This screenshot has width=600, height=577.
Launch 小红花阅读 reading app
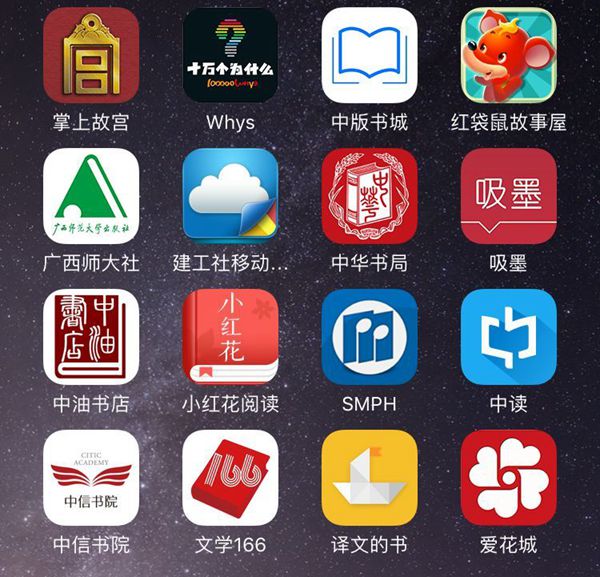[230, 338]
